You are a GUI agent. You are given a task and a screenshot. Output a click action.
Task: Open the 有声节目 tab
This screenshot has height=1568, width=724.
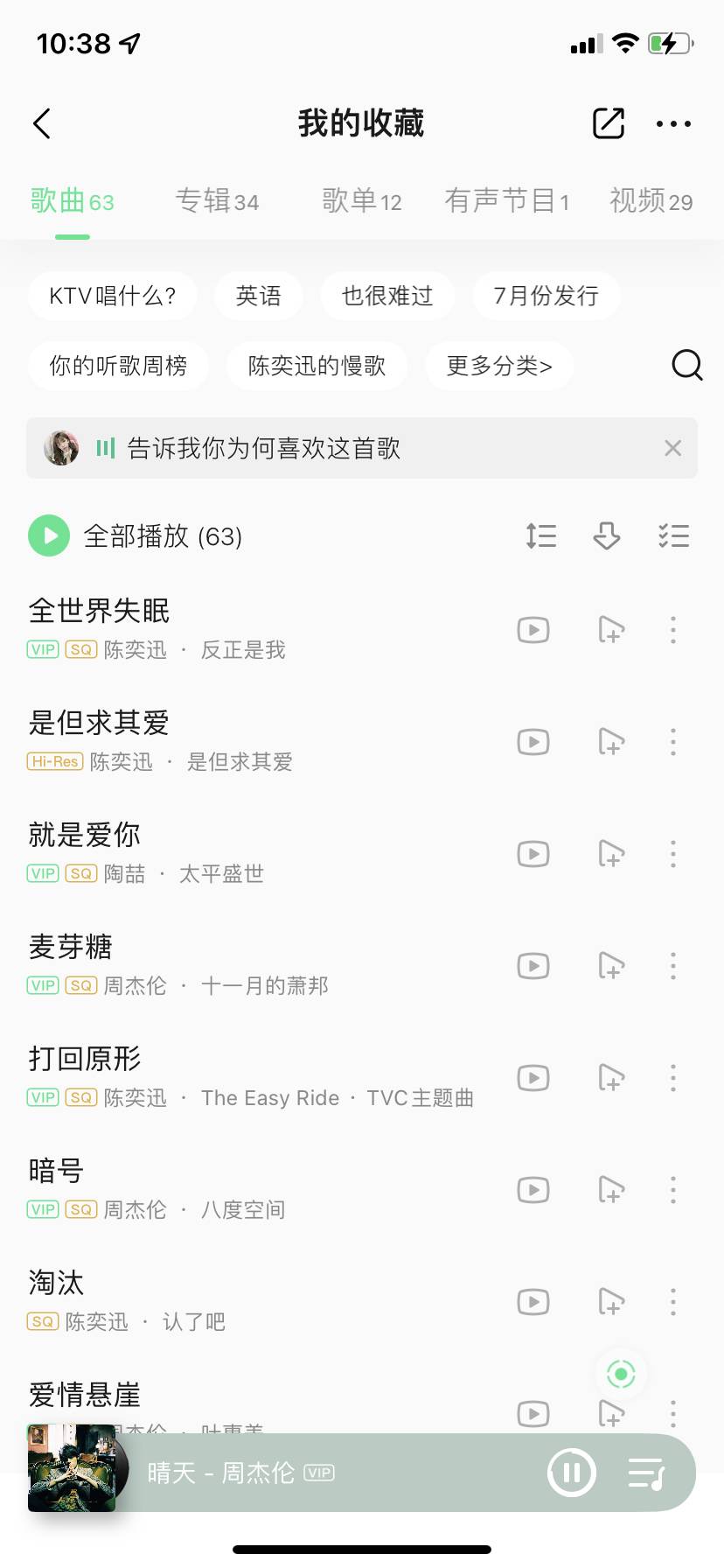tap(506, 201)
